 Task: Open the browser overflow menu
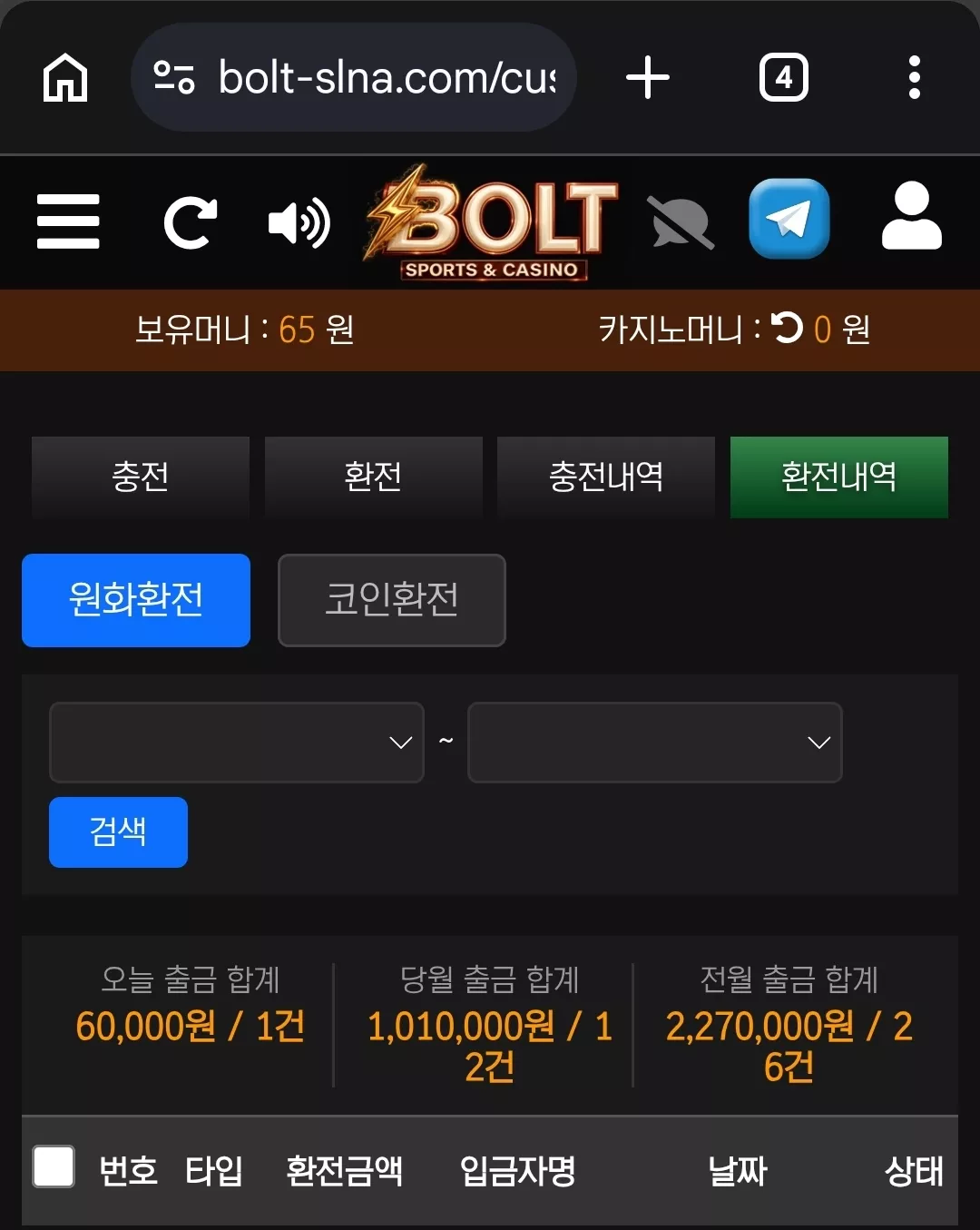(x=915, y=77)
